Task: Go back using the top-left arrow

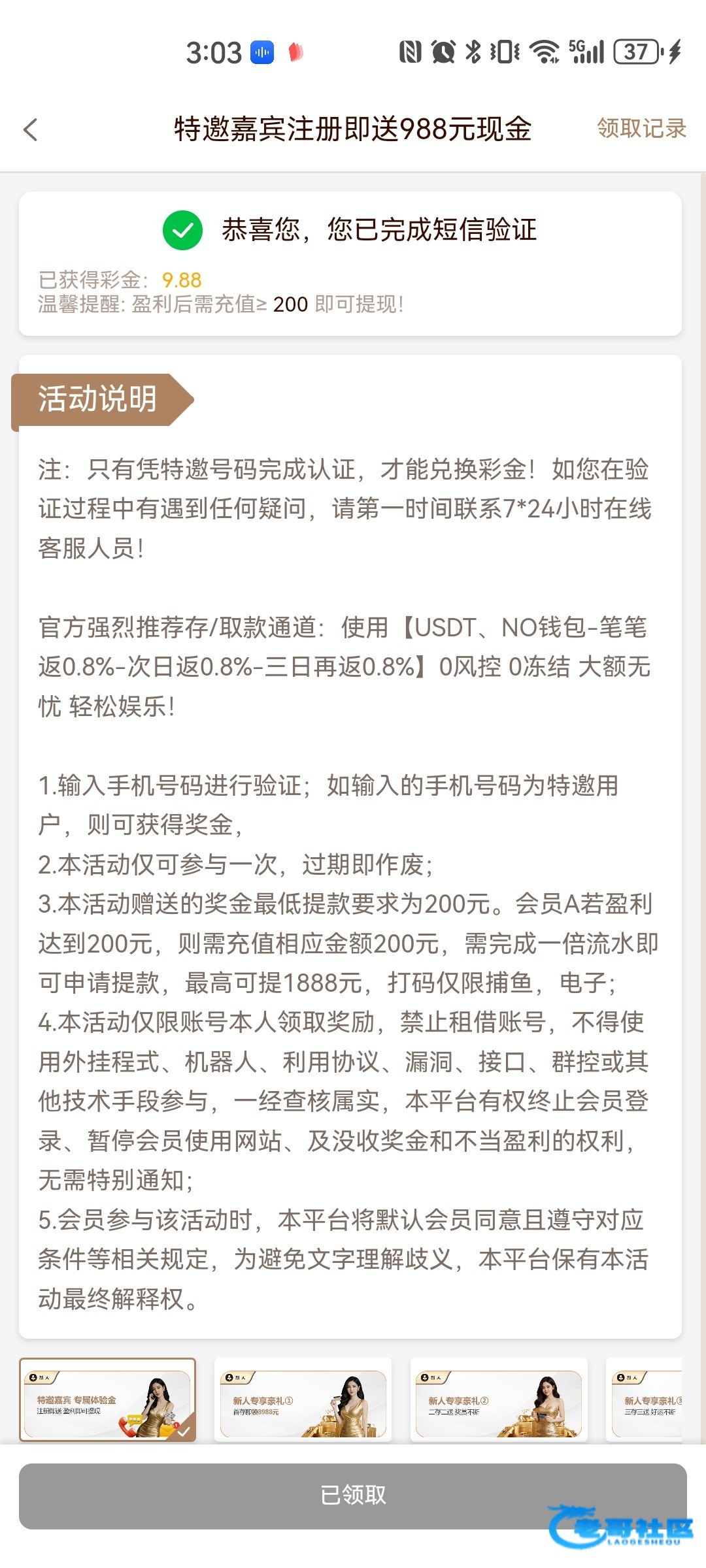Action: 30,129
